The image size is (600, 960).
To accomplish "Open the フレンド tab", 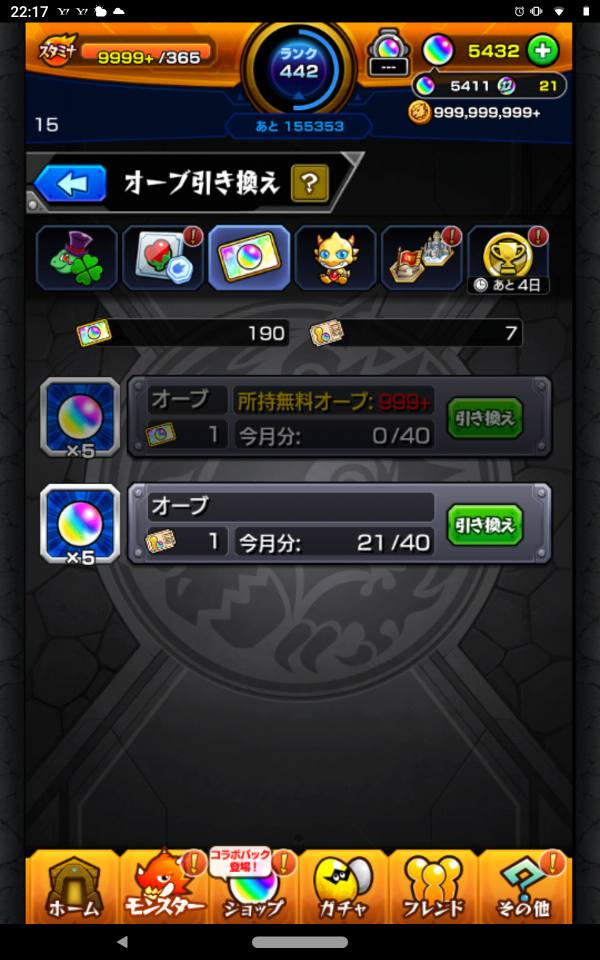I will [x=433, y=886].
